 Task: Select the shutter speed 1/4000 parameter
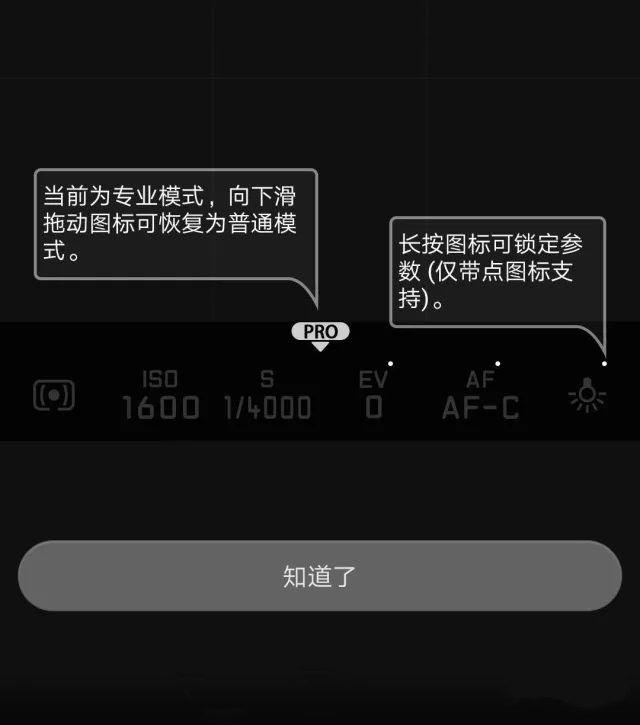click(267, 396)
